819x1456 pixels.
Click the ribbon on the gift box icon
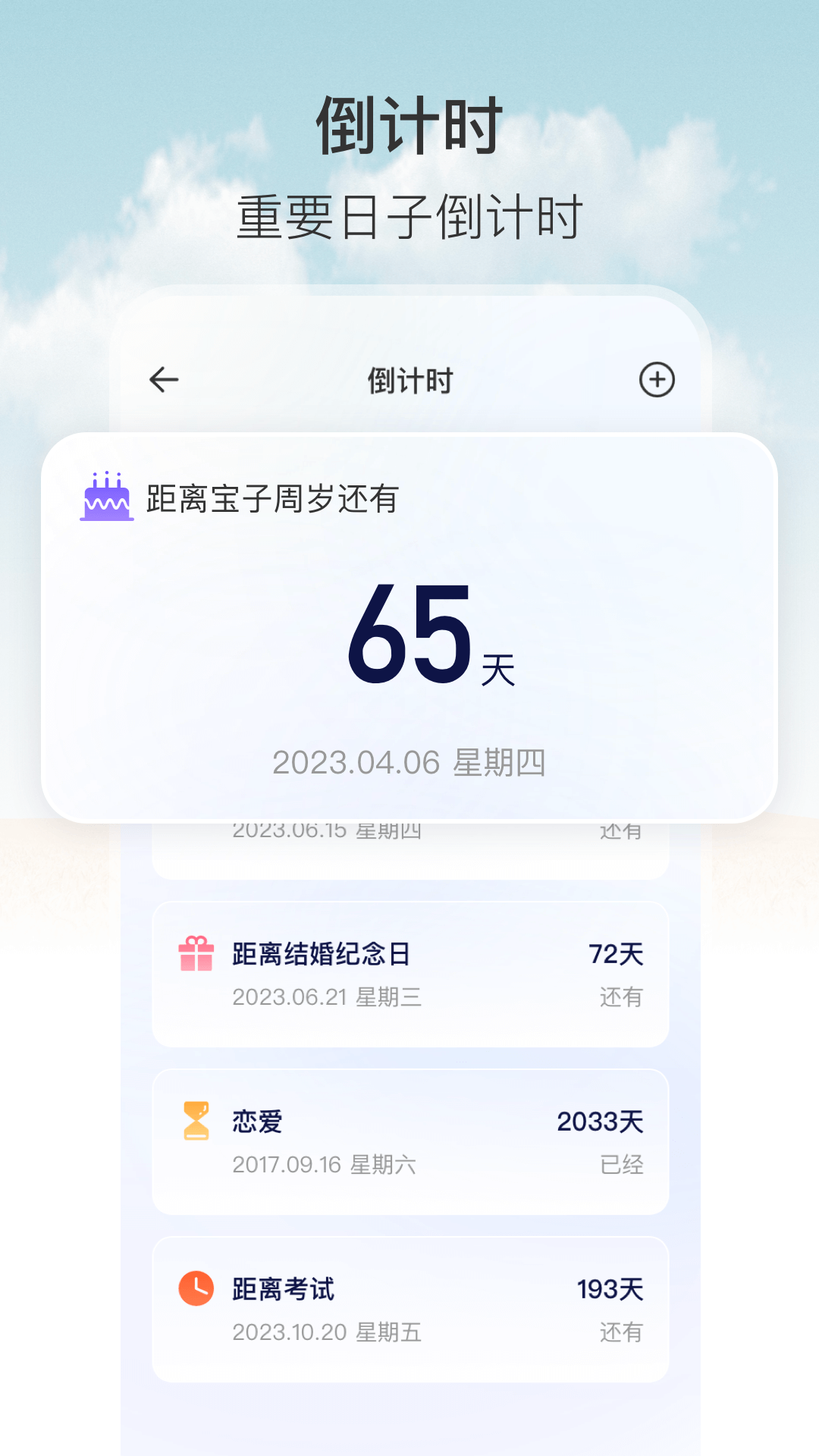pos(195,940)
